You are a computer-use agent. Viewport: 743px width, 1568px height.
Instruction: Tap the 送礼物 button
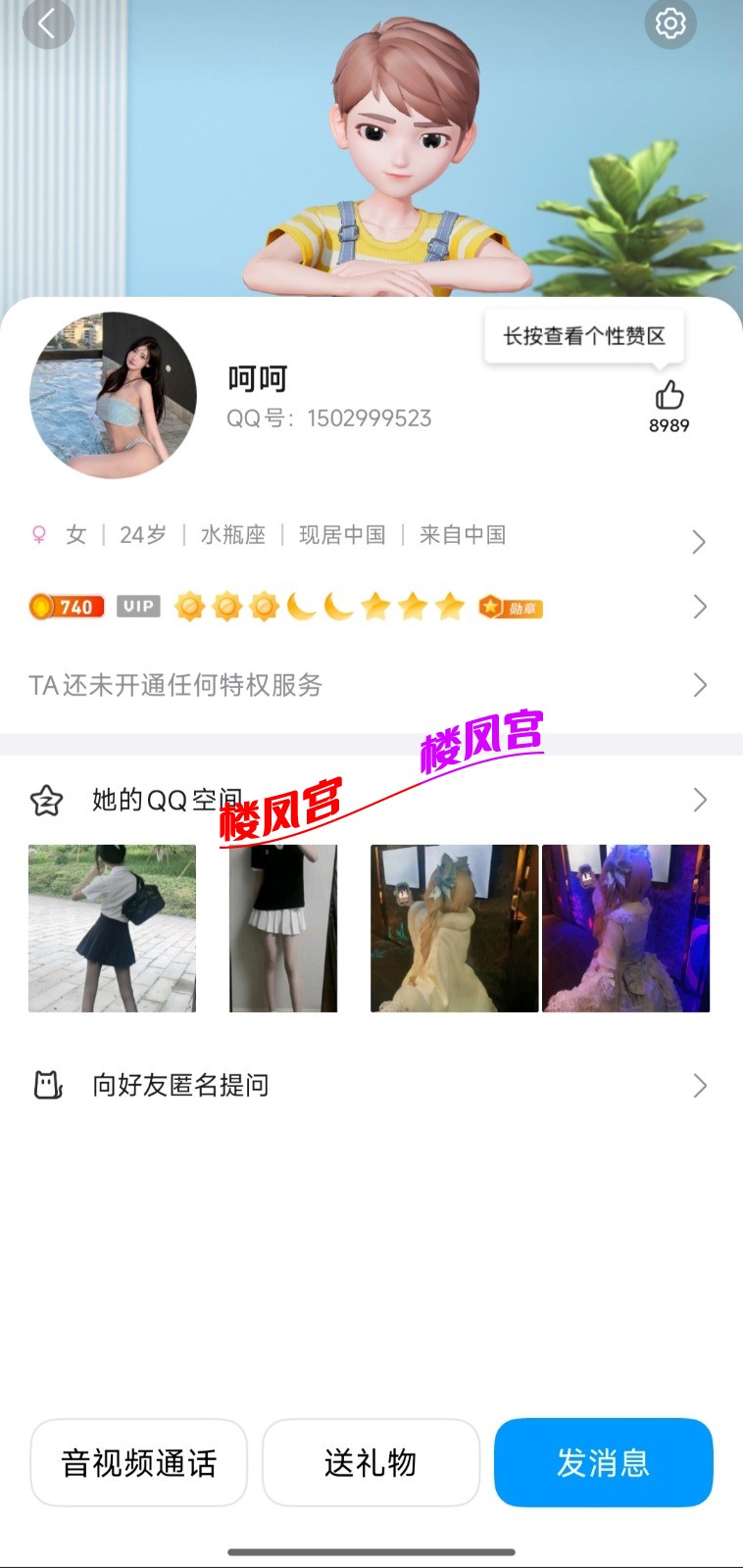pyautogui.click(x=371, y=1462)
